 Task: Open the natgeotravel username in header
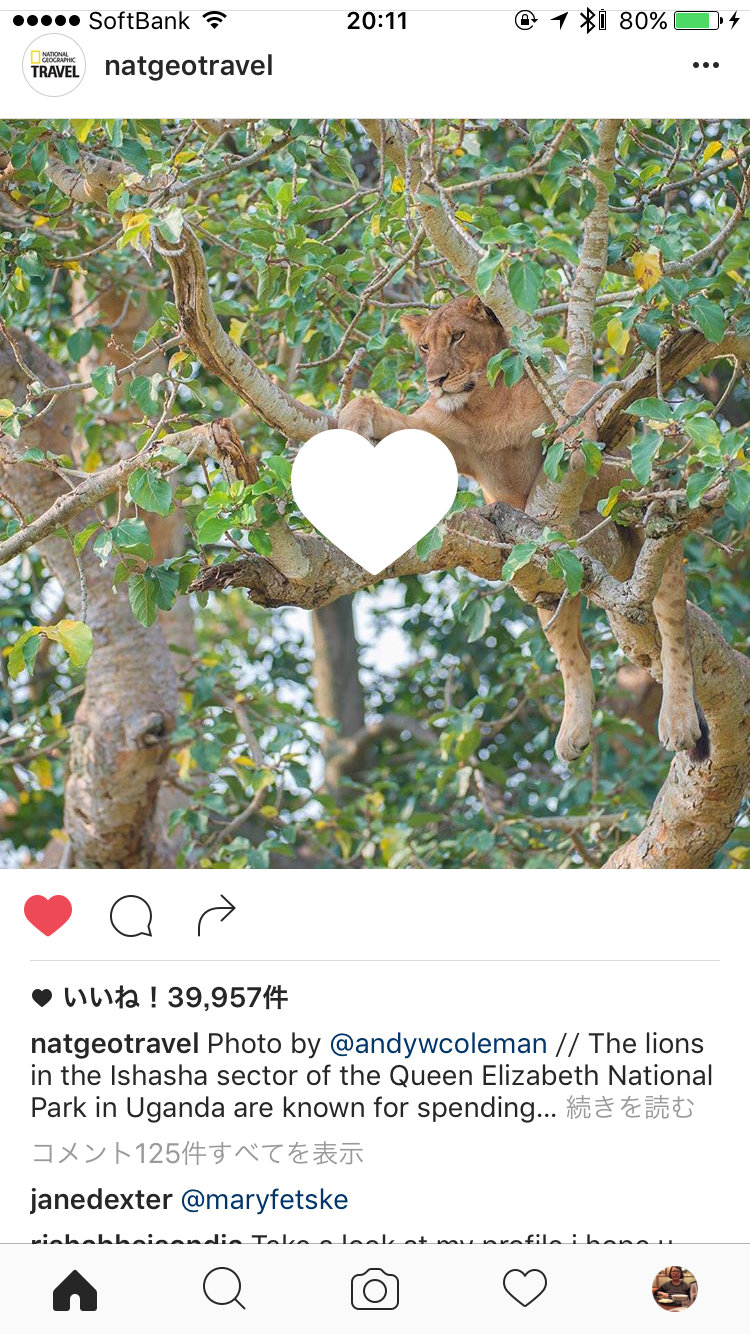(188, 66)
